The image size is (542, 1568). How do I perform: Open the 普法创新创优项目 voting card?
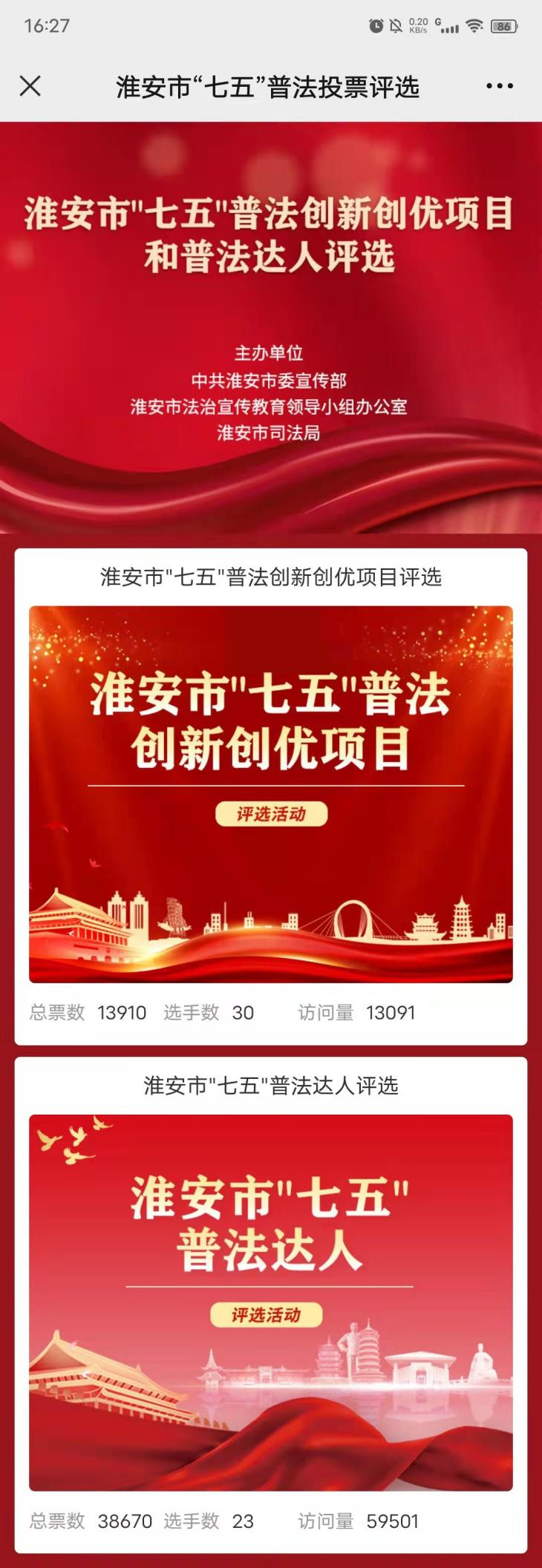pyautogui.click(x=270, y=794)
